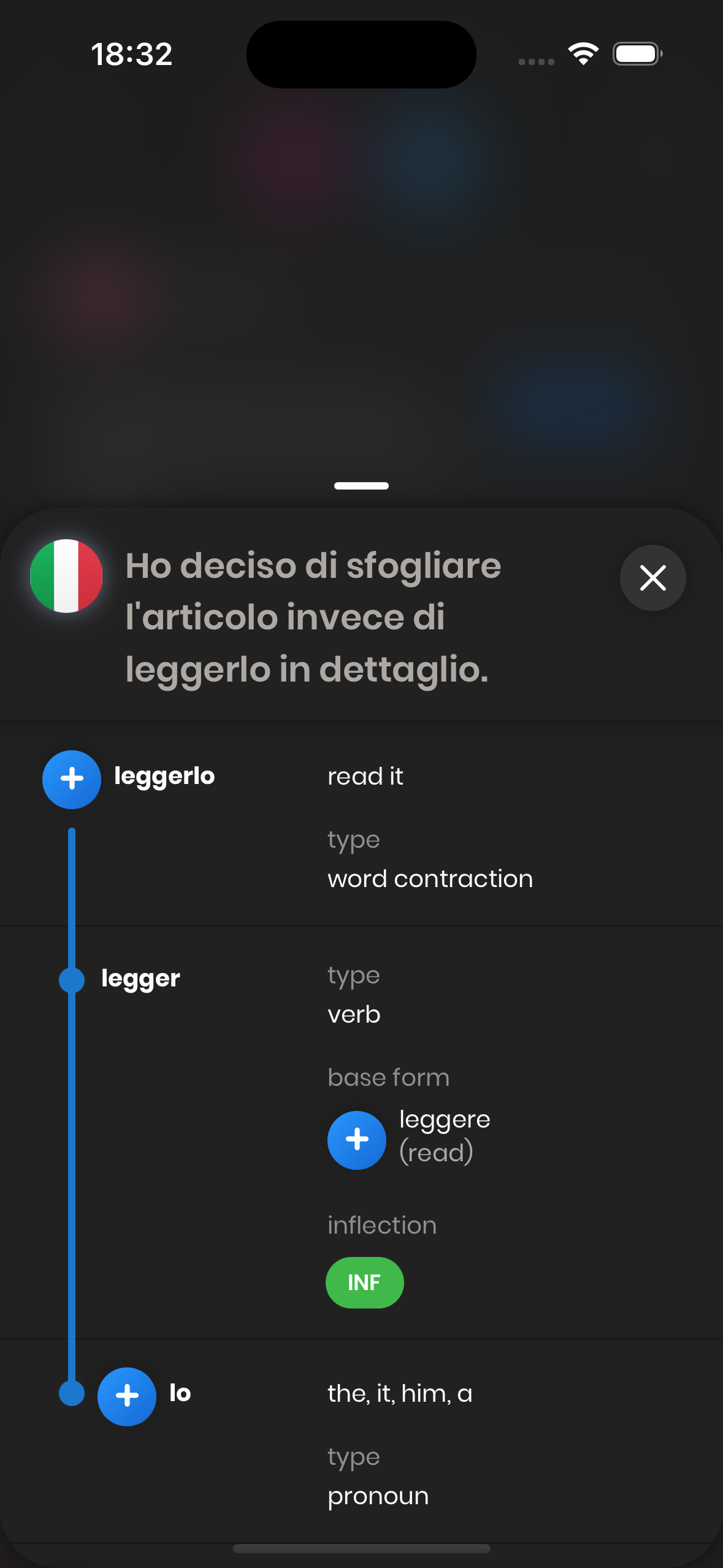
Task: Add the word leggerlo with plus button
Action: pos(72,779)
